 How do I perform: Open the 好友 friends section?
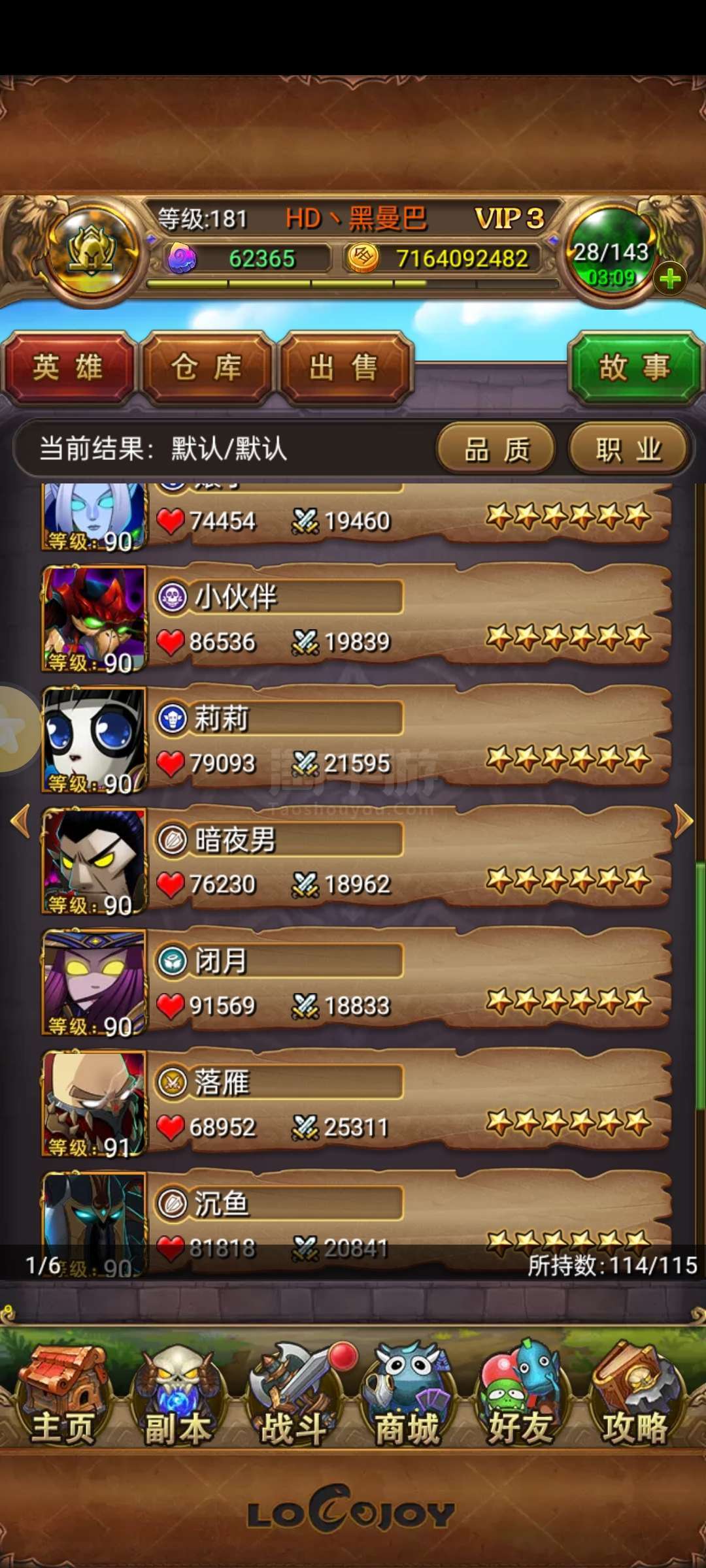520,1395
